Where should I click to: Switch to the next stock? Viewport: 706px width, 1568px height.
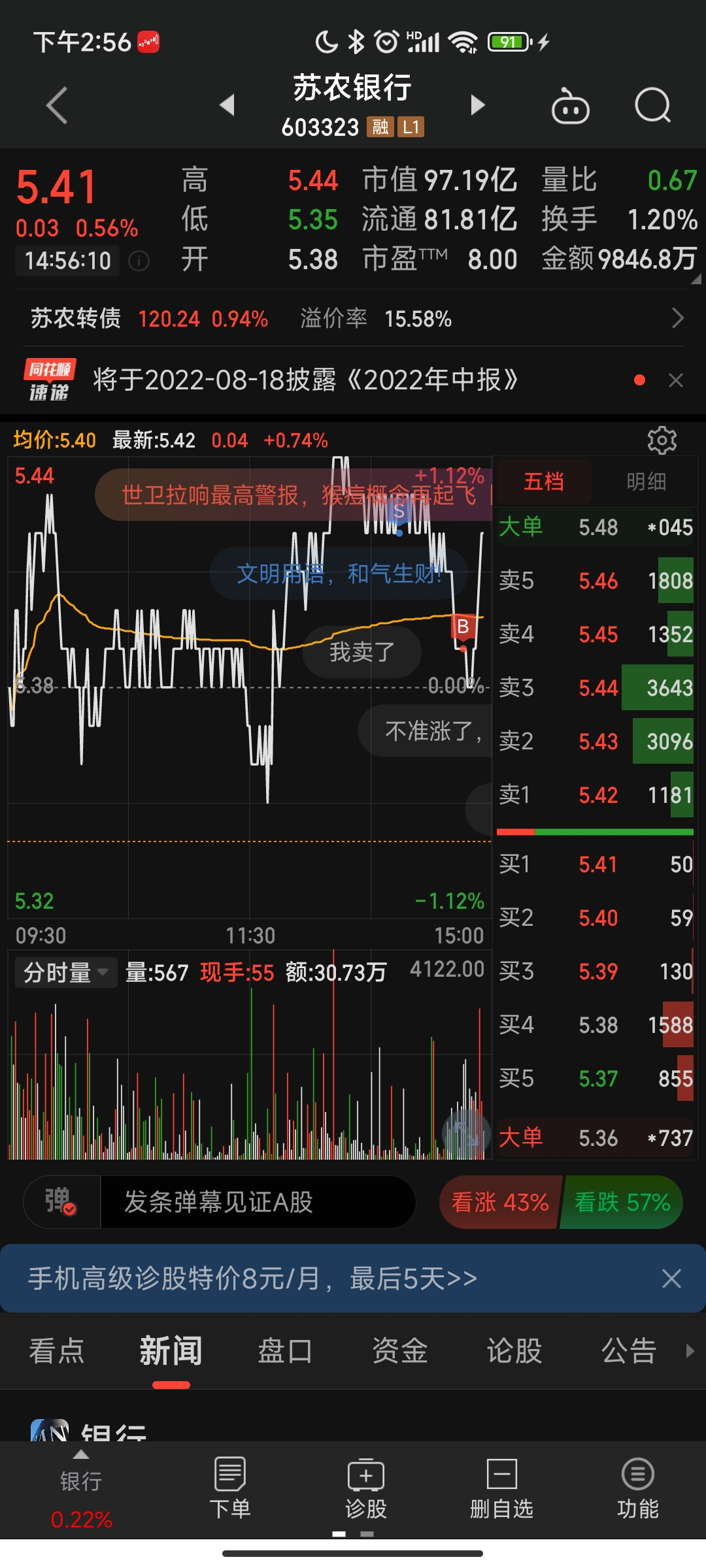(479, 105)
